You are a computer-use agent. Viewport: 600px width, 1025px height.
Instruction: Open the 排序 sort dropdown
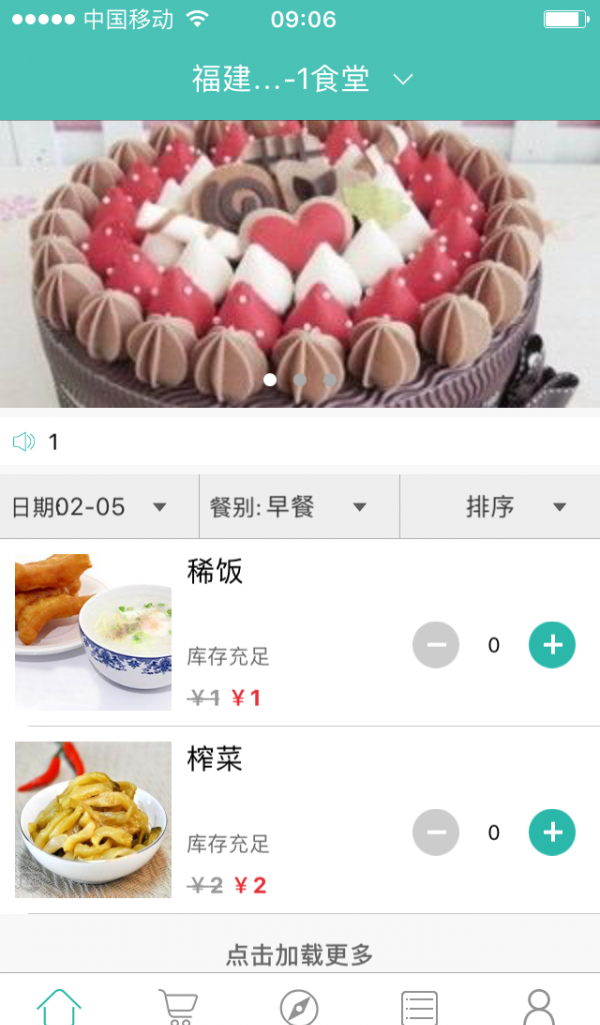pyautogui.click(x=500, y=507)
